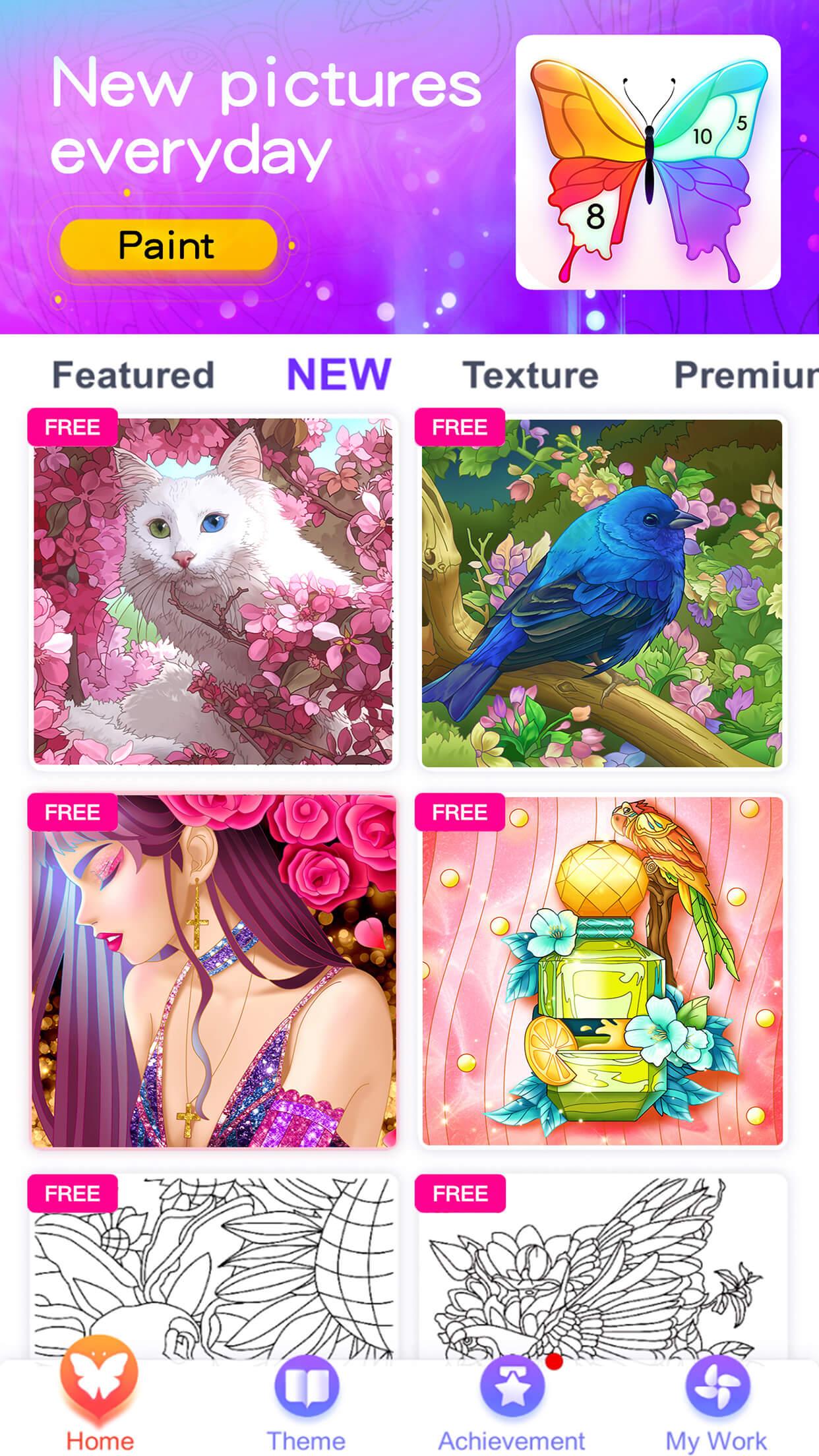The image size is (819, 1456).
Task: Tap the yellow Paint button
Action: coord(167,245)
